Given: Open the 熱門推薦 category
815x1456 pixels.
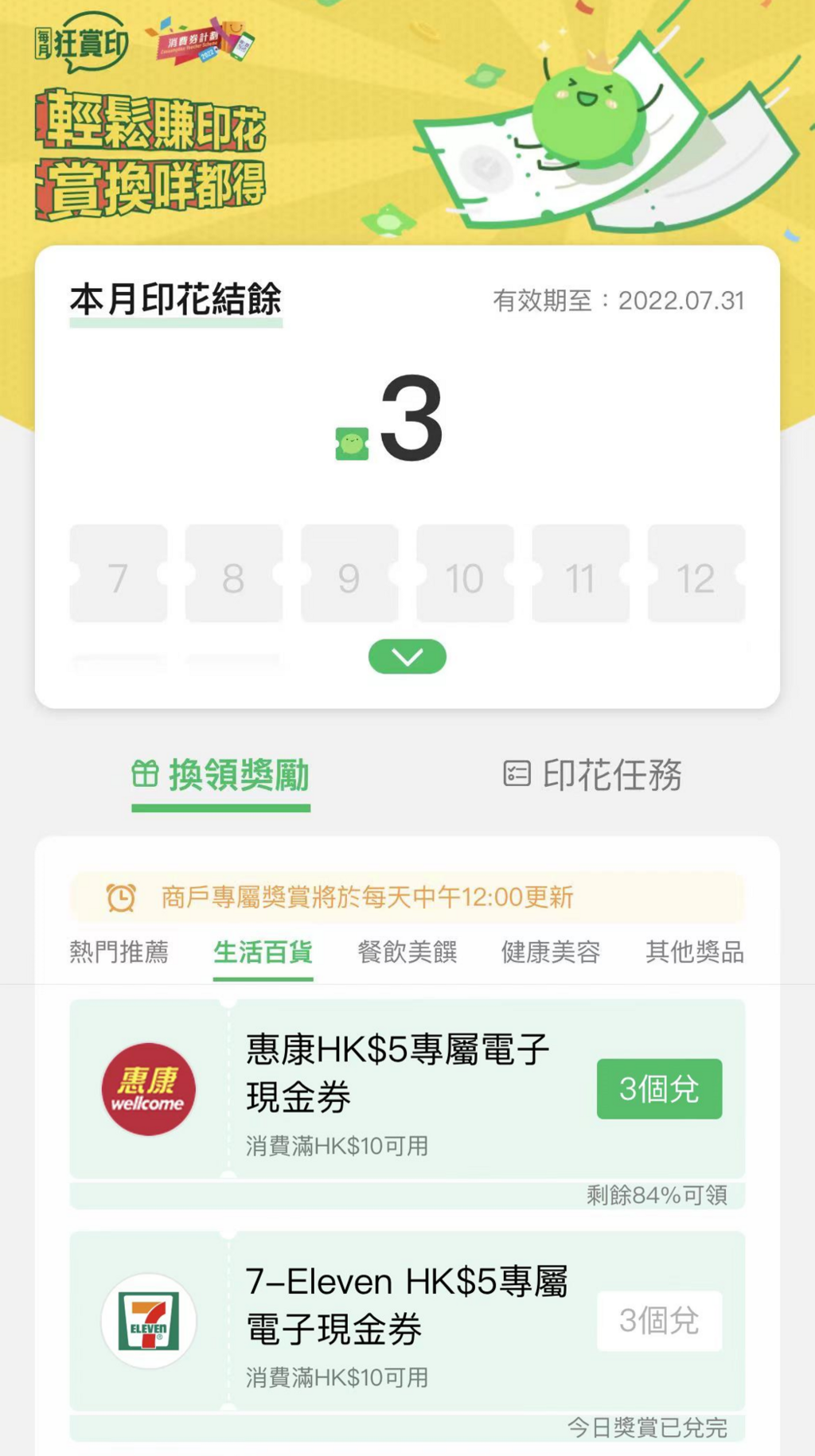Looking at the screenshot, I should (119, 952).
